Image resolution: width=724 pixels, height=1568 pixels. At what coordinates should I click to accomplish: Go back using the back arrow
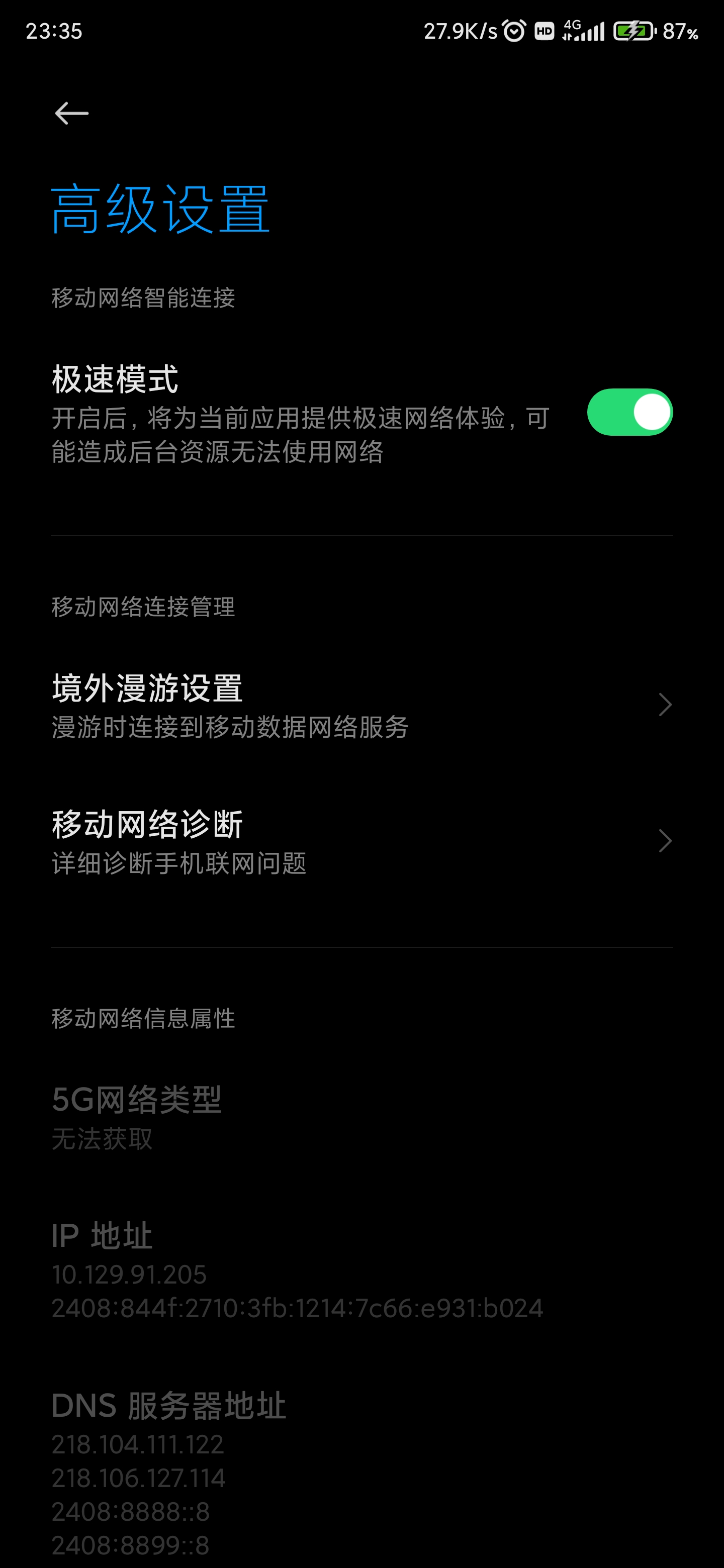(71, 113)
